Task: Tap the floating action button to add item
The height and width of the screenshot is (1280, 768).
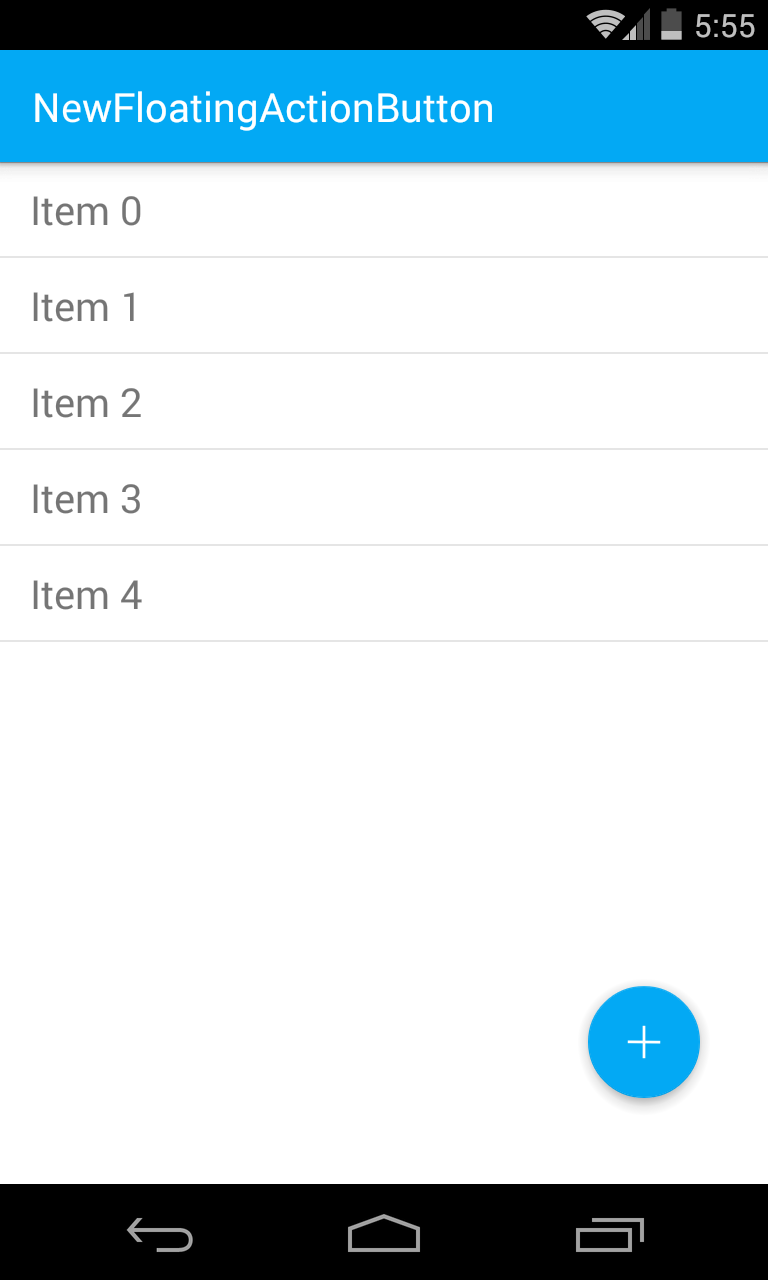Action: pyautogui.click(x=644, y=1042)
